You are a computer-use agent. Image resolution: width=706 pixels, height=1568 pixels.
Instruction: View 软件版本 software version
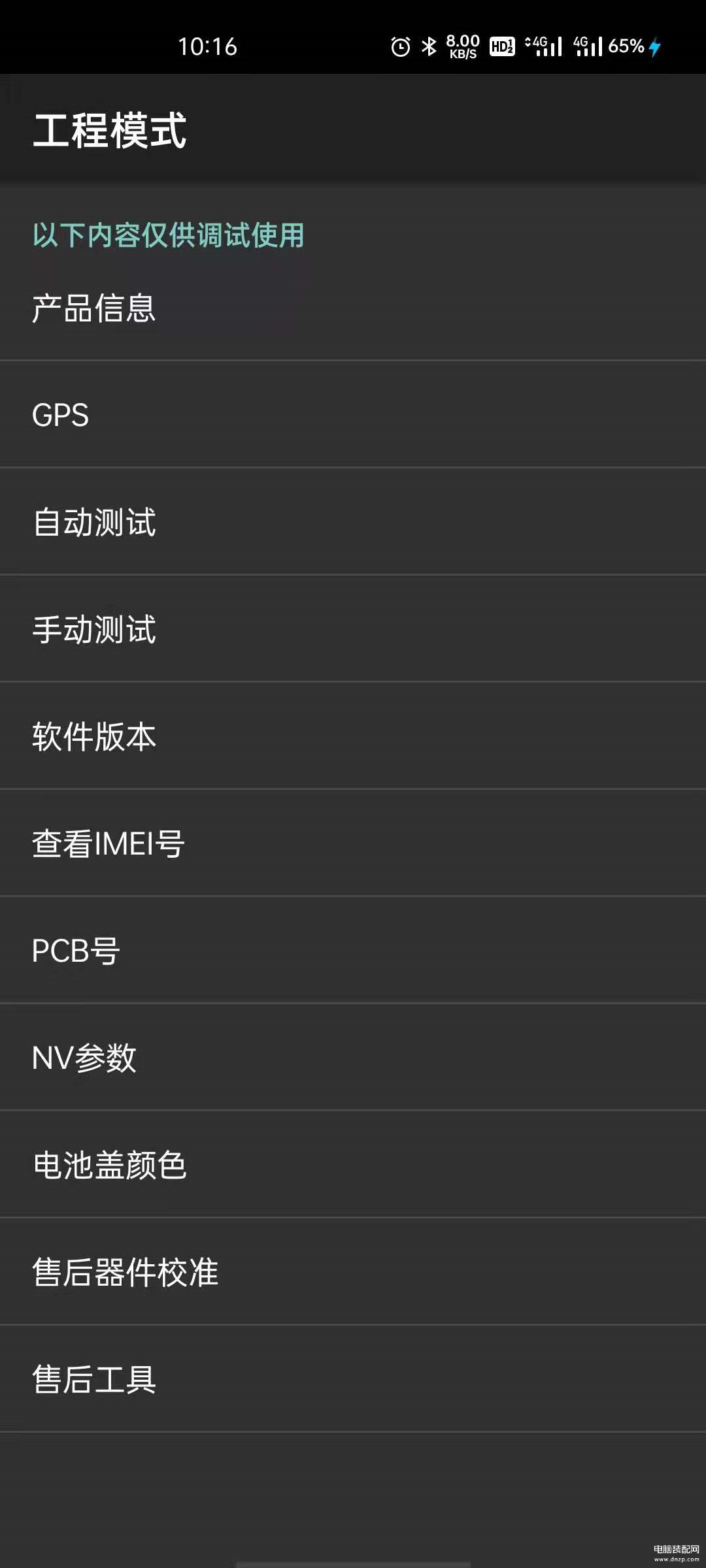click(x=353, y=736)
